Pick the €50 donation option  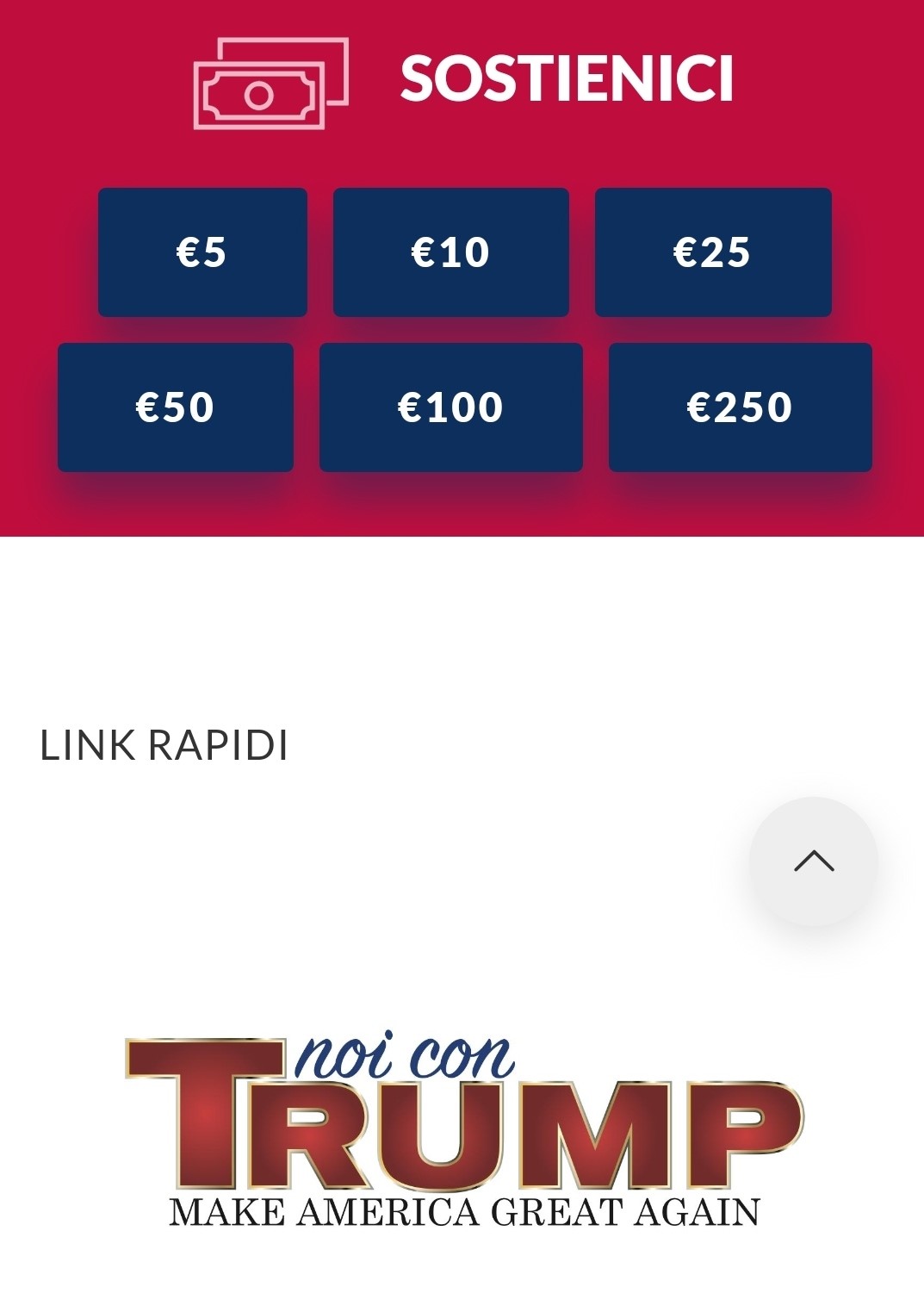[176, 407]
